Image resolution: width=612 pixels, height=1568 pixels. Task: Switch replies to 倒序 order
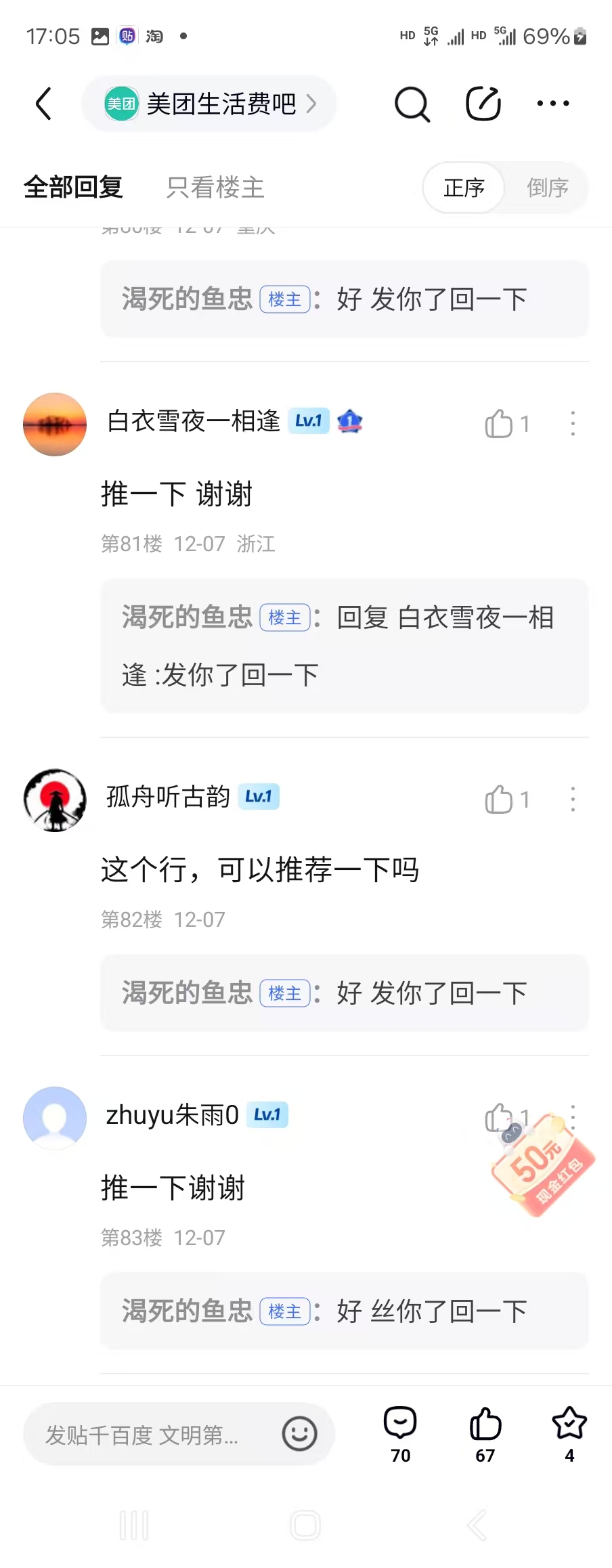pos(548,188)
